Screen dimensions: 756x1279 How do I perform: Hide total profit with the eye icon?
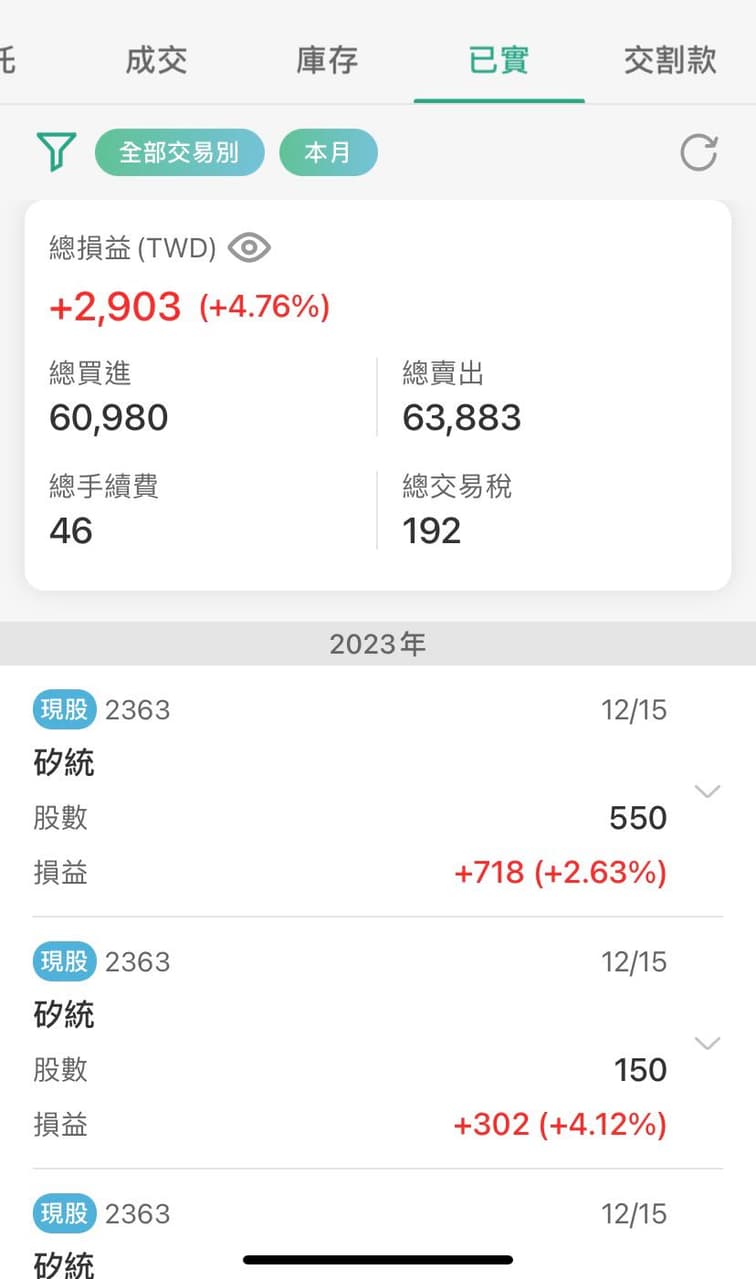[249, 248]
